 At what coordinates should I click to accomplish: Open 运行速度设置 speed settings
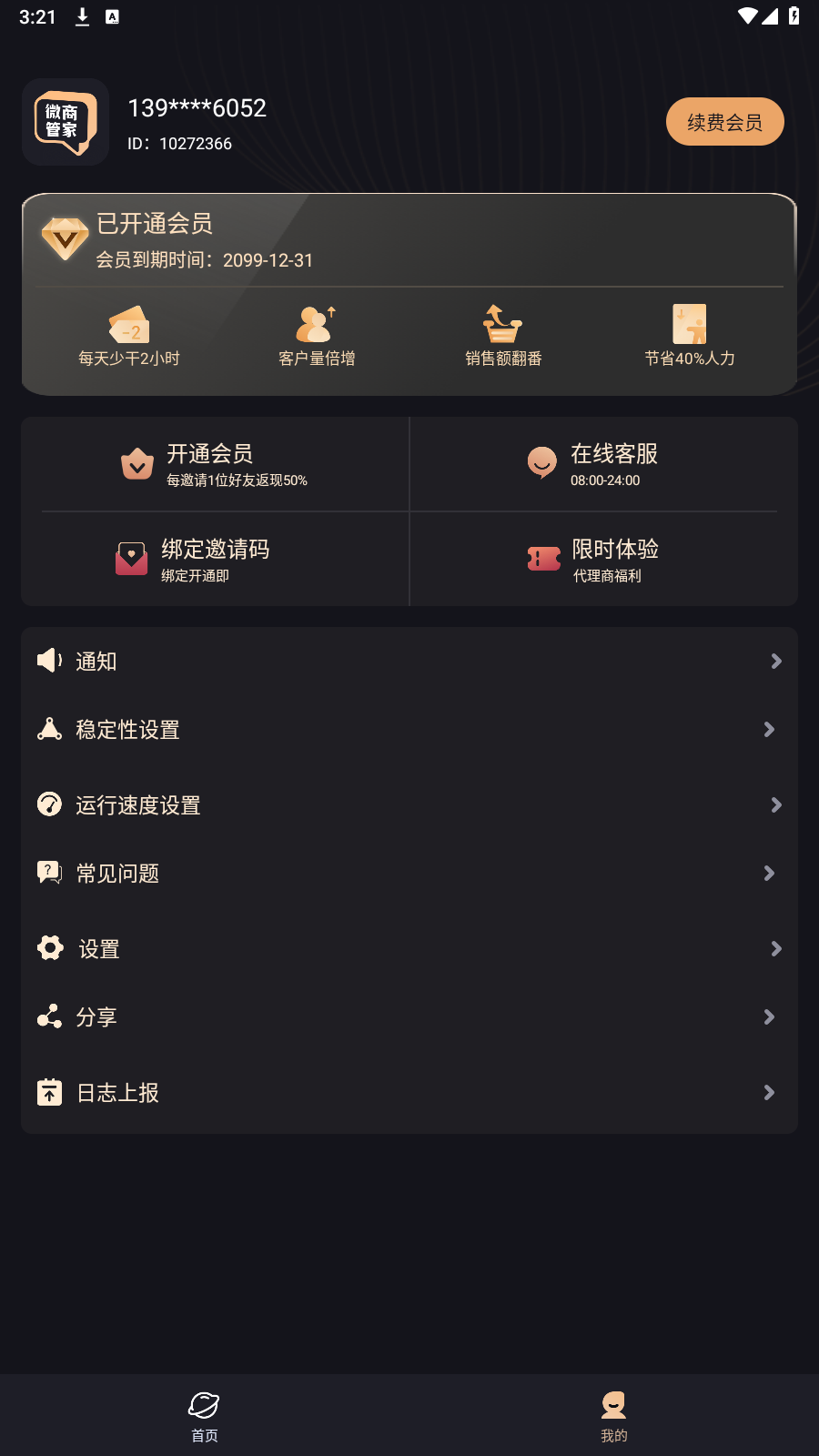[409, 805]
